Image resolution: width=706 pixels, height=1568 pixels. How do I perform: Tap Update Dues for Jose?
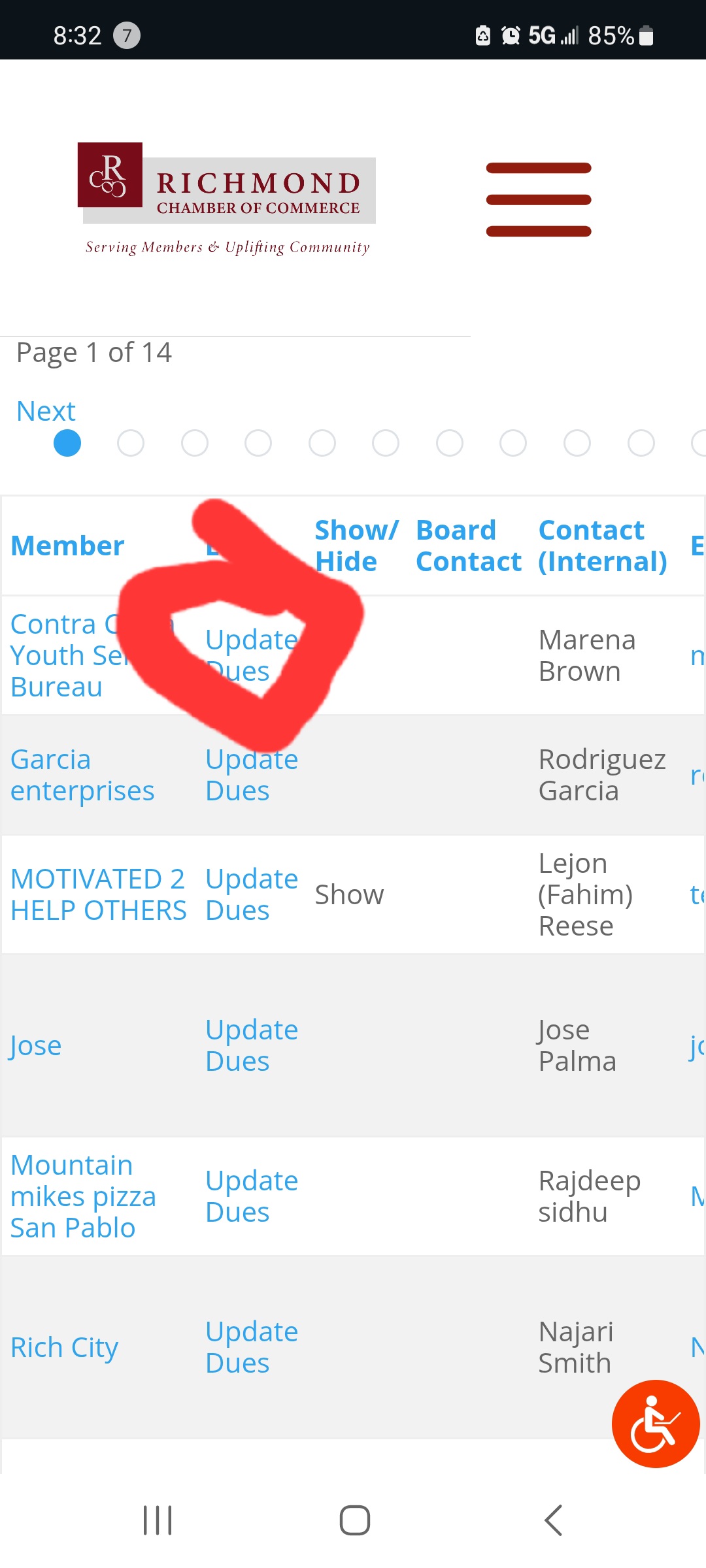tap(251, 1045)
